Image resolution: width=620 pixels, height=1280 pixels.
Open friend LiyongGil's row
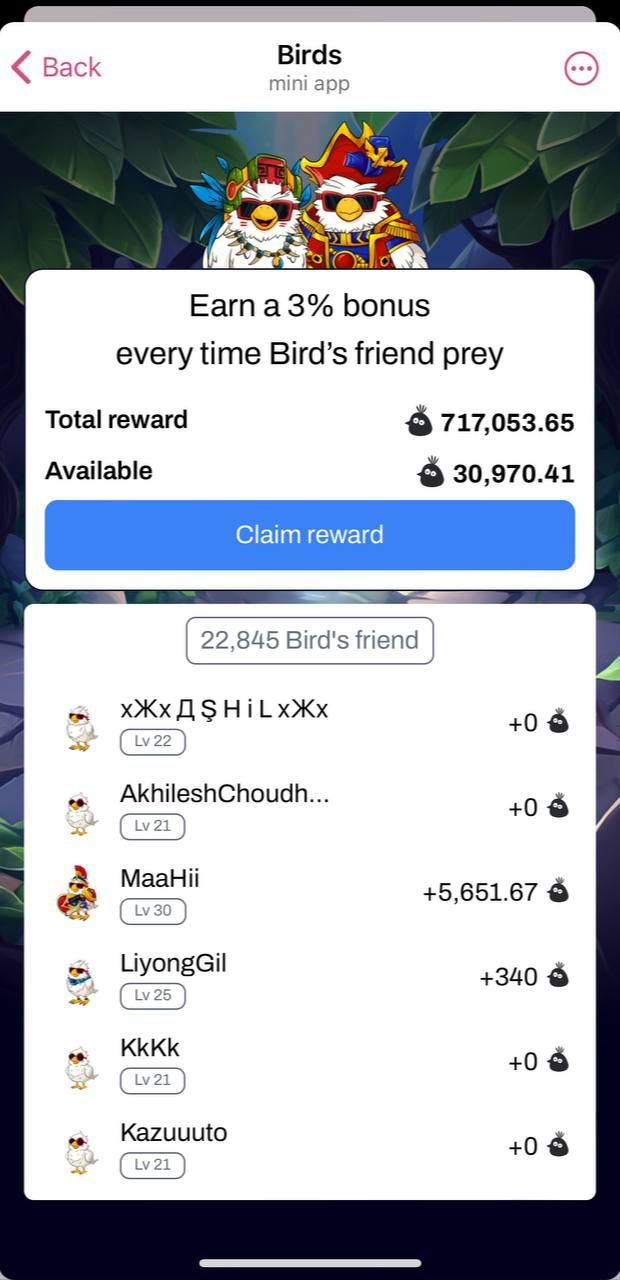pos(310,978)
